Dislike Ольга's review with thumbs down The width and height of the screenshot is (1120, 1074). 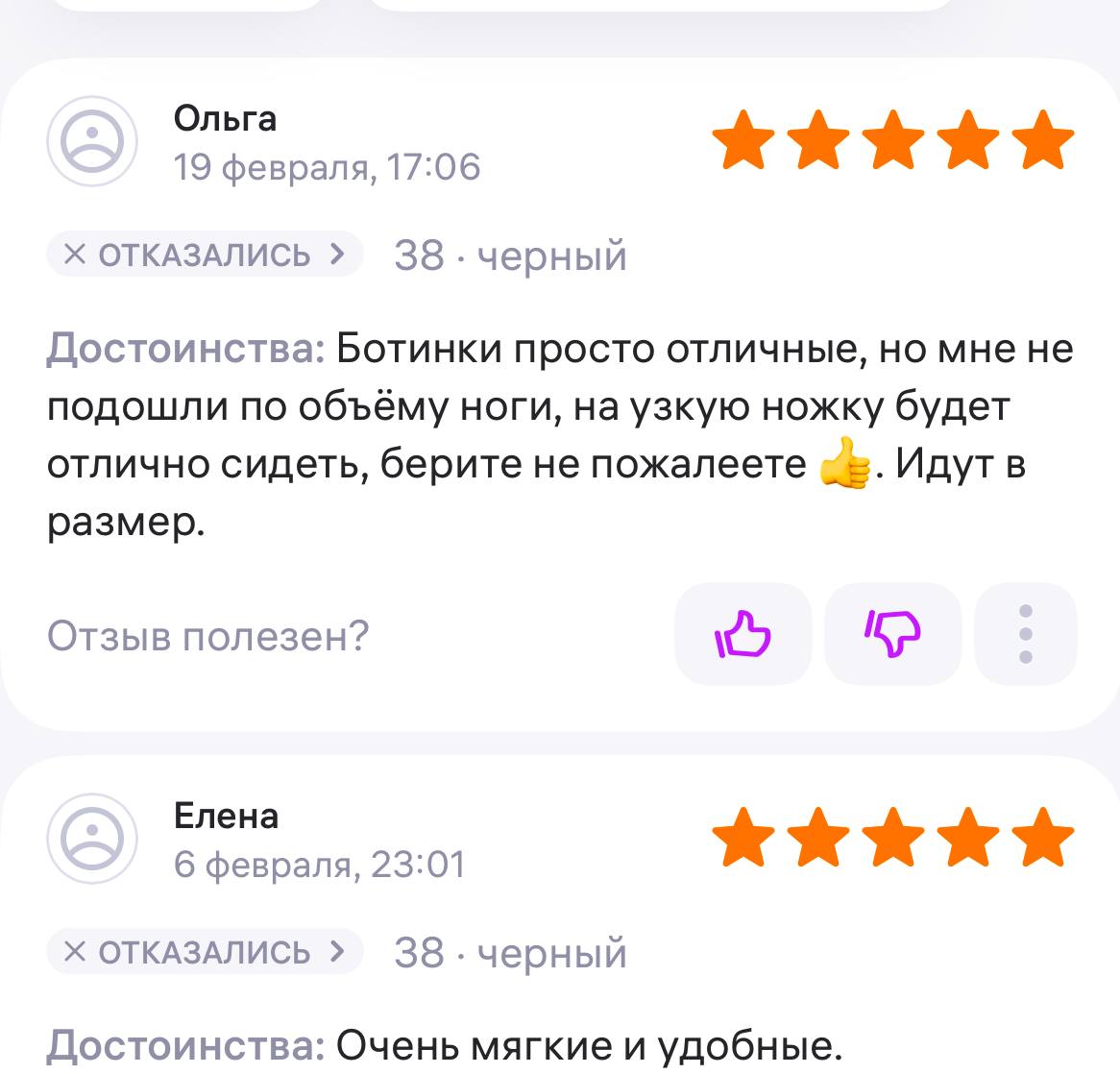click(x=892, y=634)
